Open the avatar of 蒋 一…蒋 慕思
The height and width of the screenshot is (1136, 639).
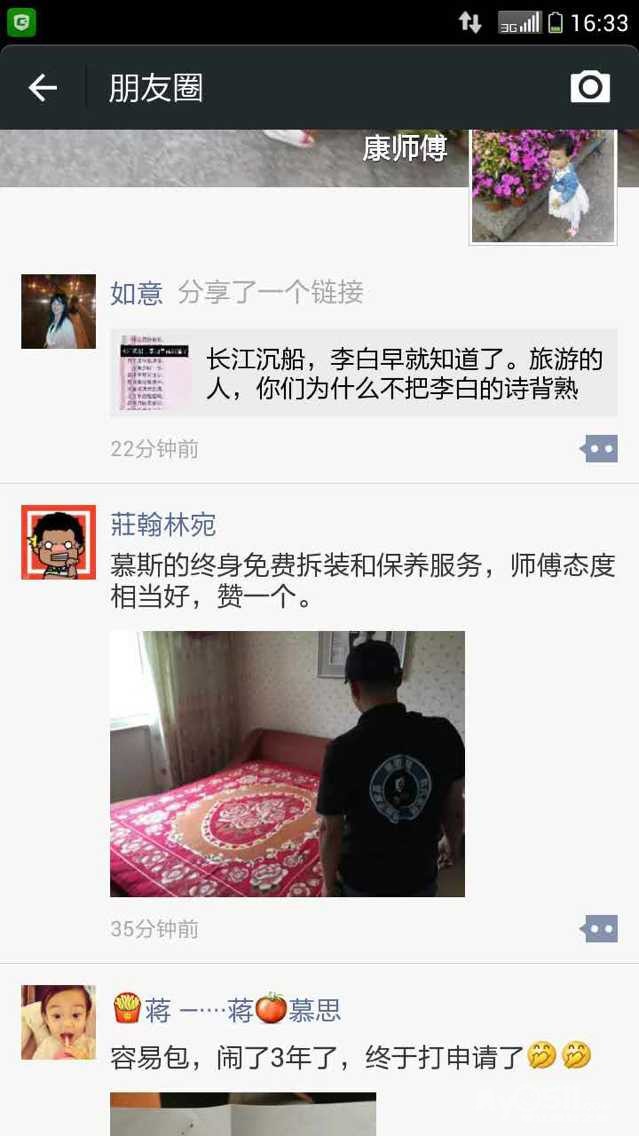(59, 1022)
